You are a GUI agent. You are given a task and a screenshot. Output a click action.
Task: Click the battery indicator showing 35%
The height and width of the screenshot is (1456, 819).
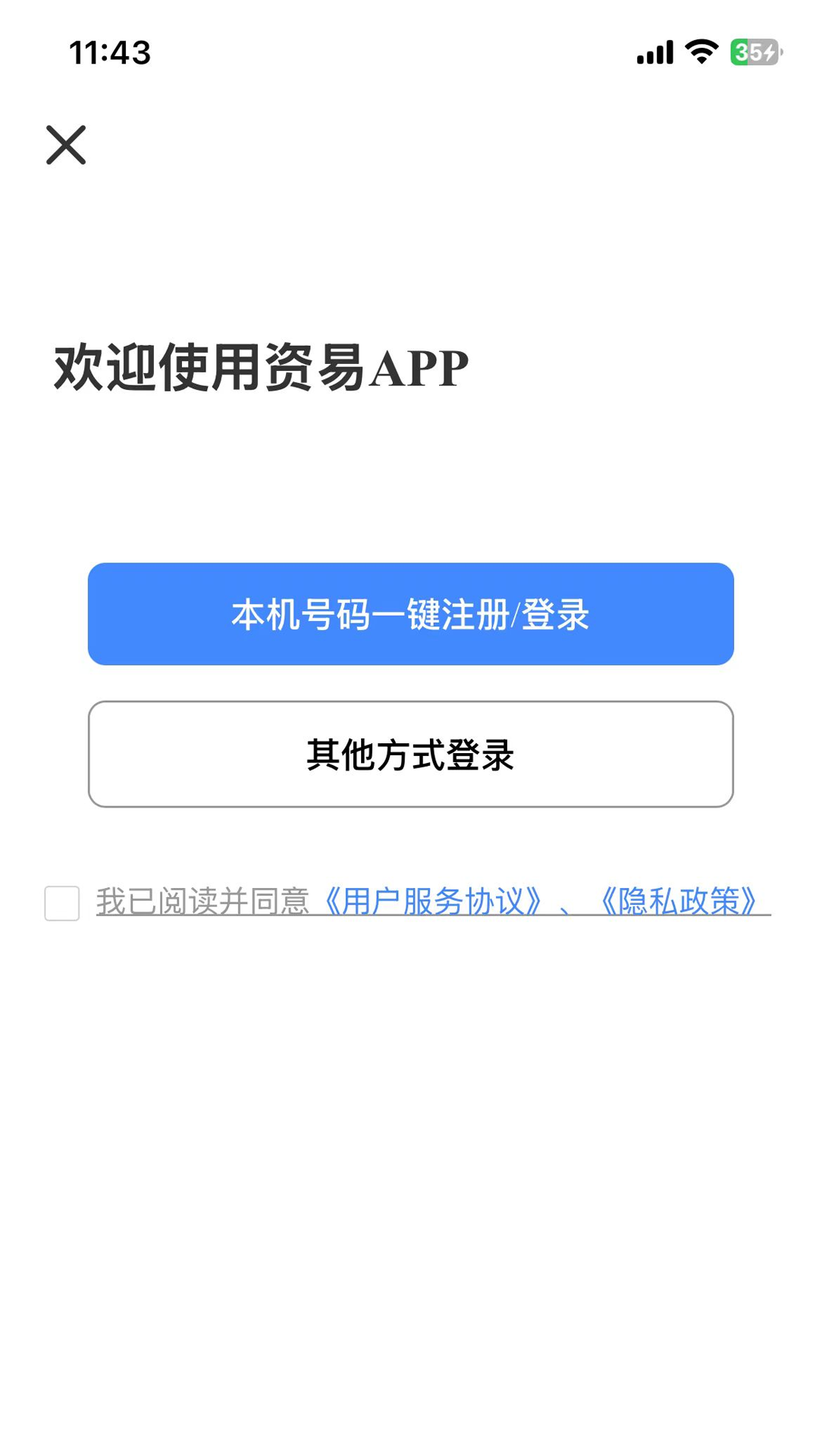[x=753, y=52]
